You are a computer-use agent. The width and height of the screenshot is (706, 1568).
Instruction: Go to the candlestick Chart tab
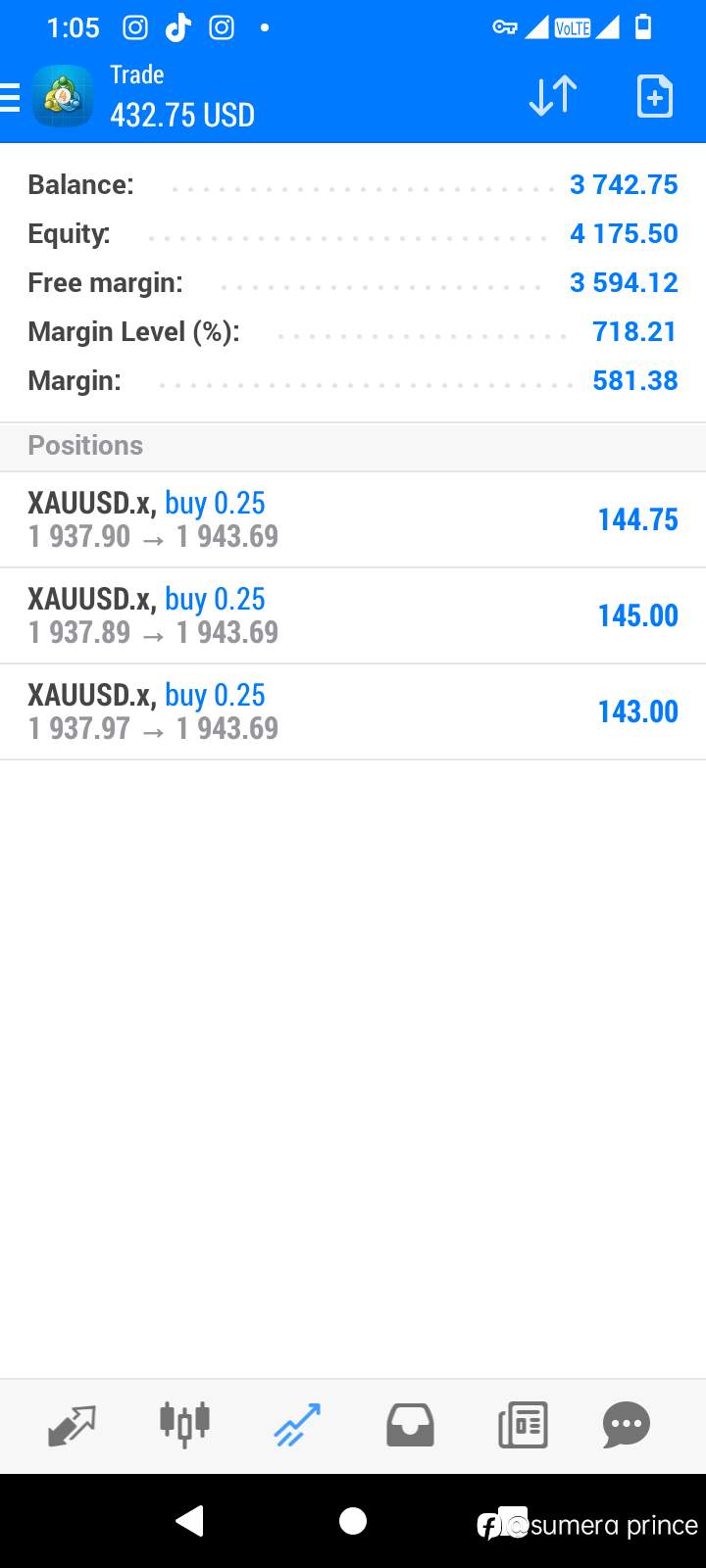(184, 1425)
